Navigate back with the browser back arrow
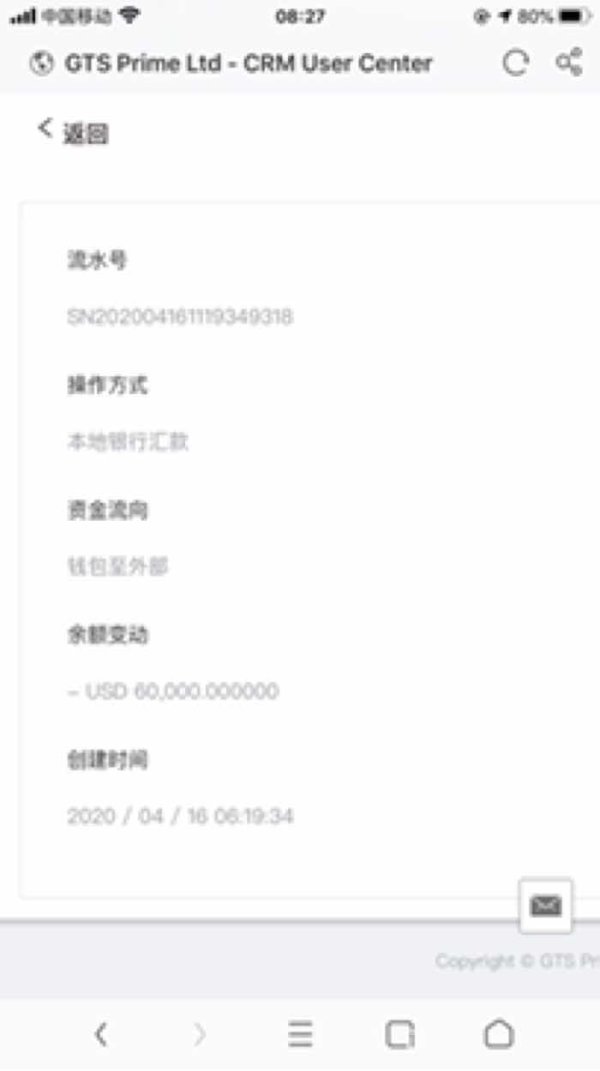The height and width of the screenshot is (1071, 600). click(100, 1034)
